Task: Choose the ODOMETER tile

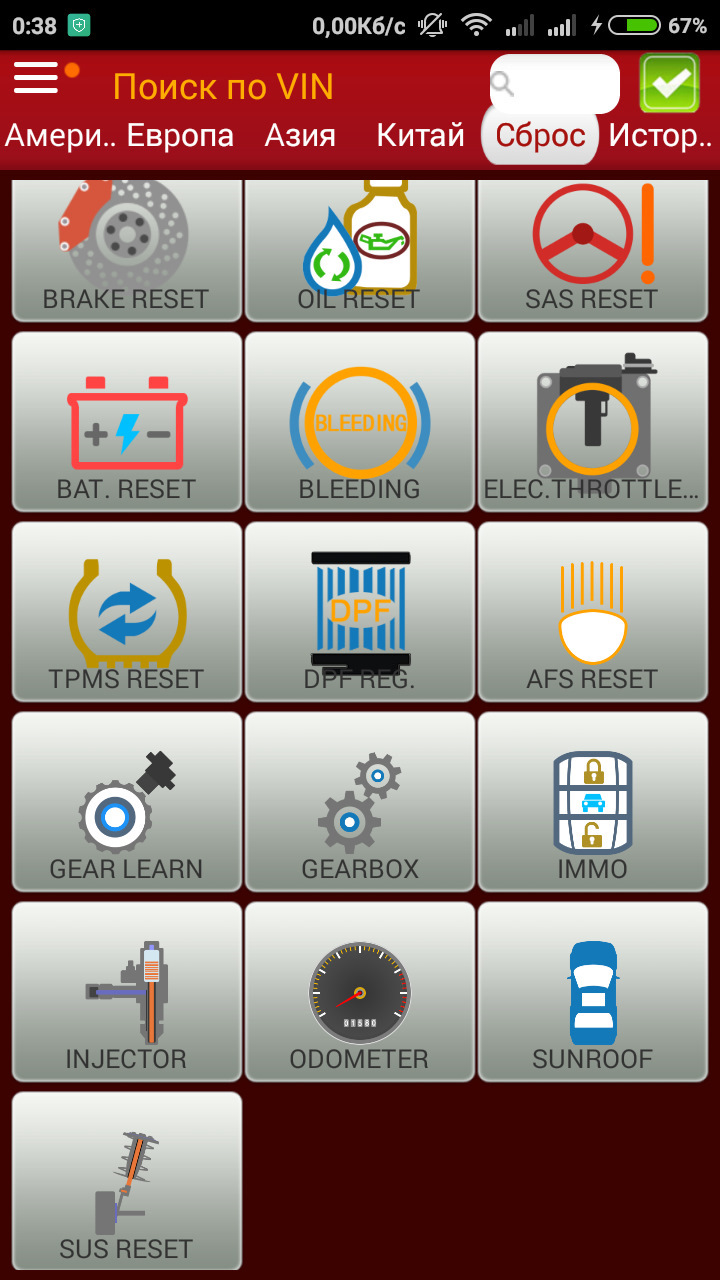Action: (360, 992)
